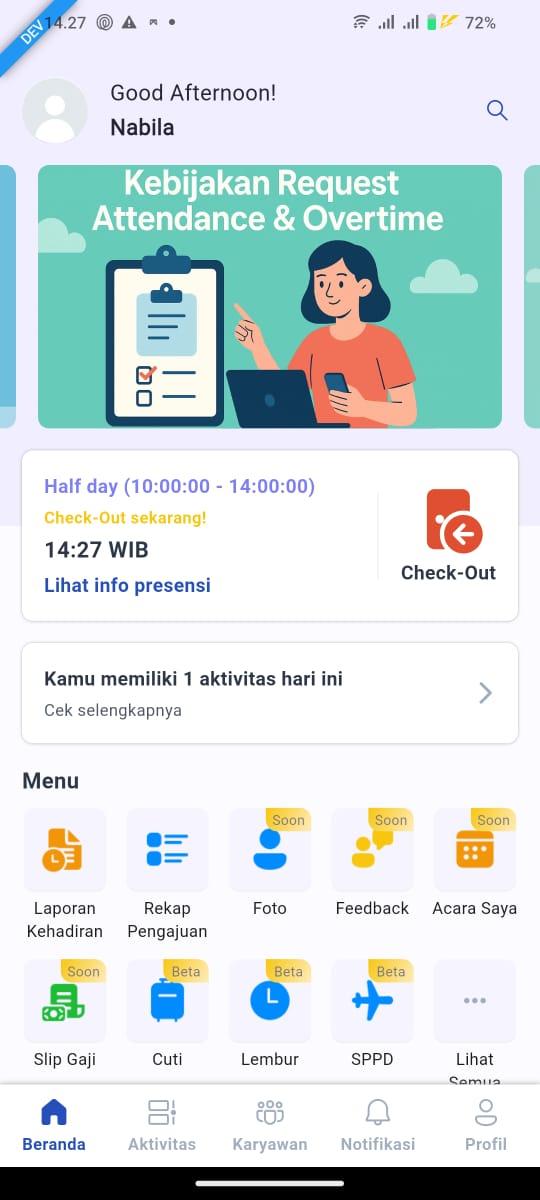Open Rekap Pengajuan menu
540x1200 pixels.
pos(167,874)
